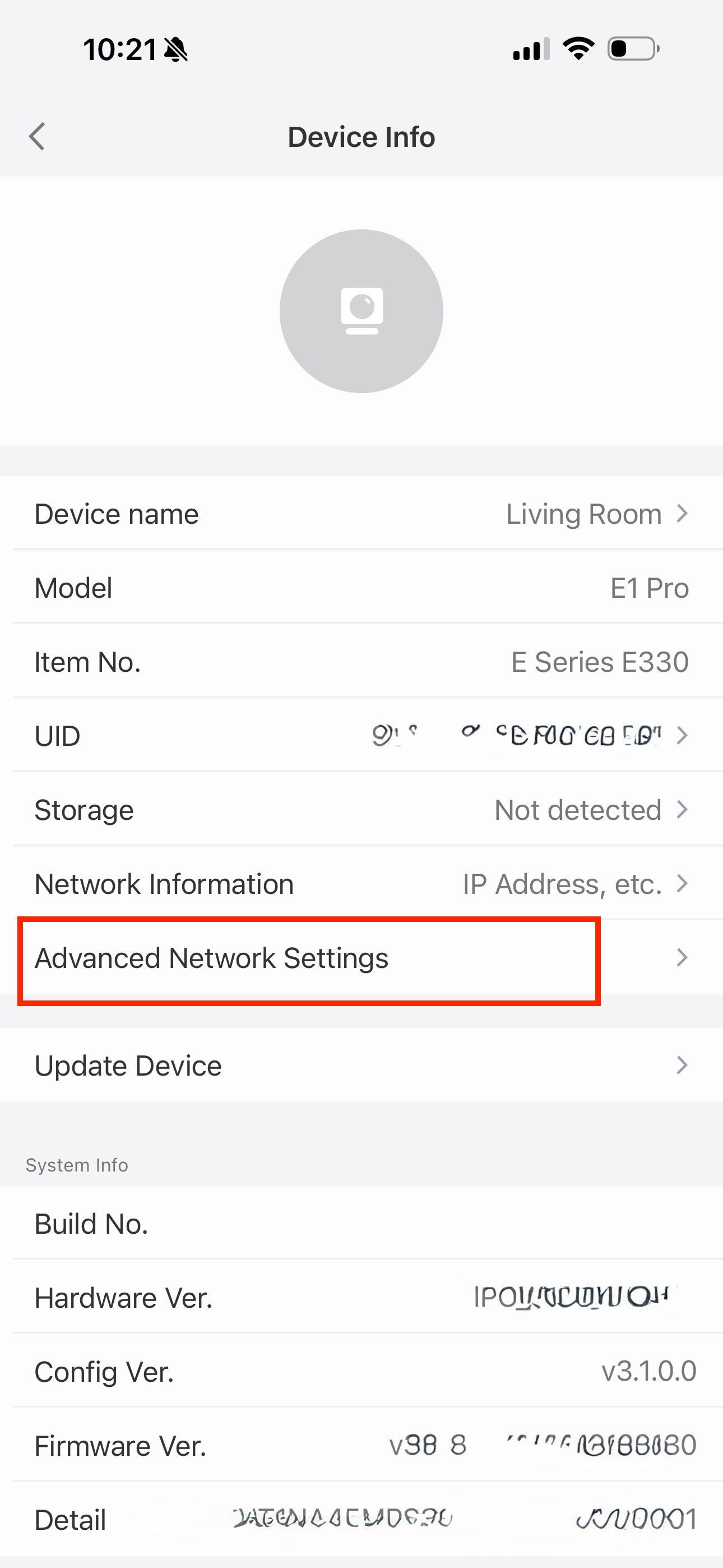
Task: Expand the UID row chevron
Action: click(x=682, y=735)
